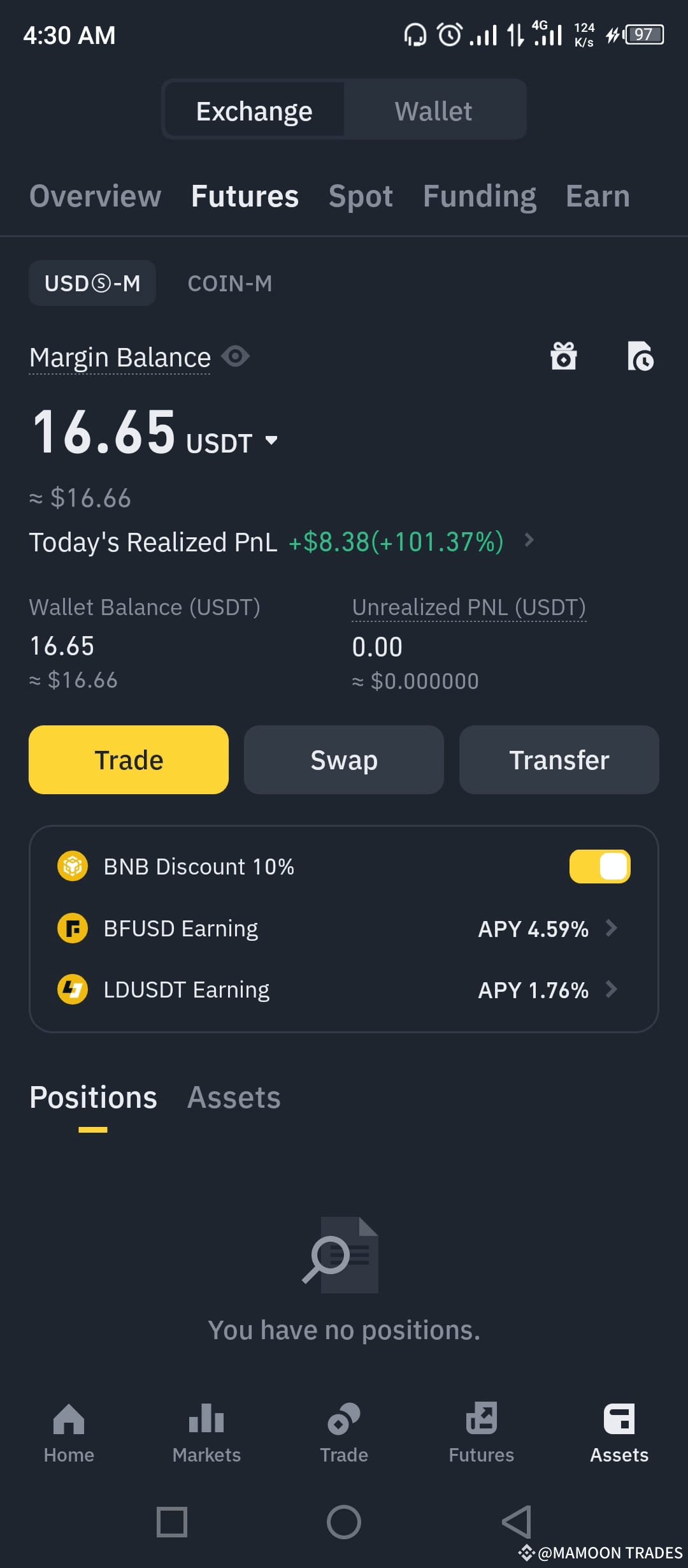Open the BFUSD Earning row
Image resolution: width=688 pixels, height=1568 pixels.
coord(344,929)
